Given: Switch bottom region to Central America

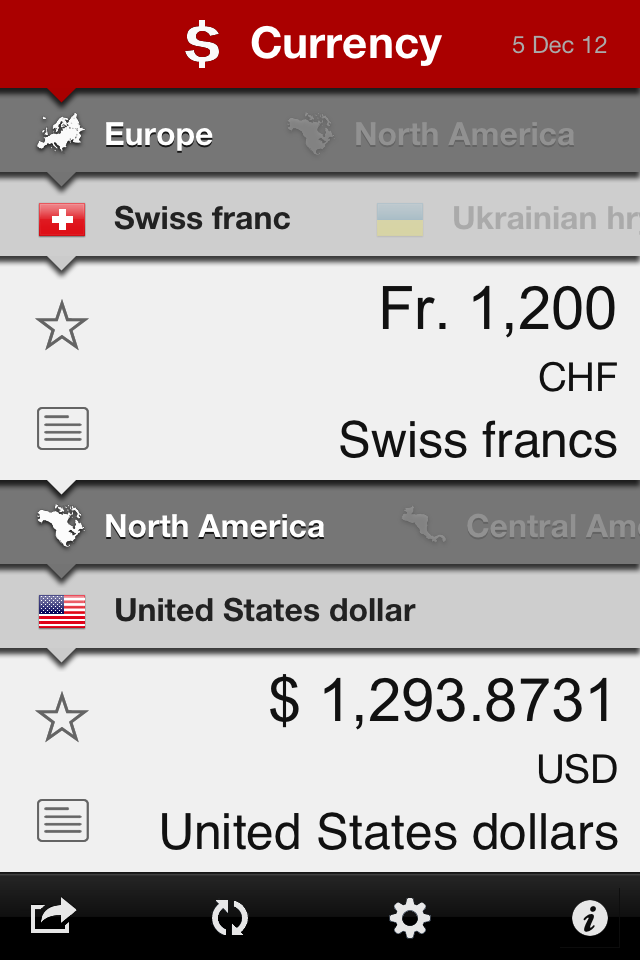Looking at the screenshot, I should pos(520,526).
